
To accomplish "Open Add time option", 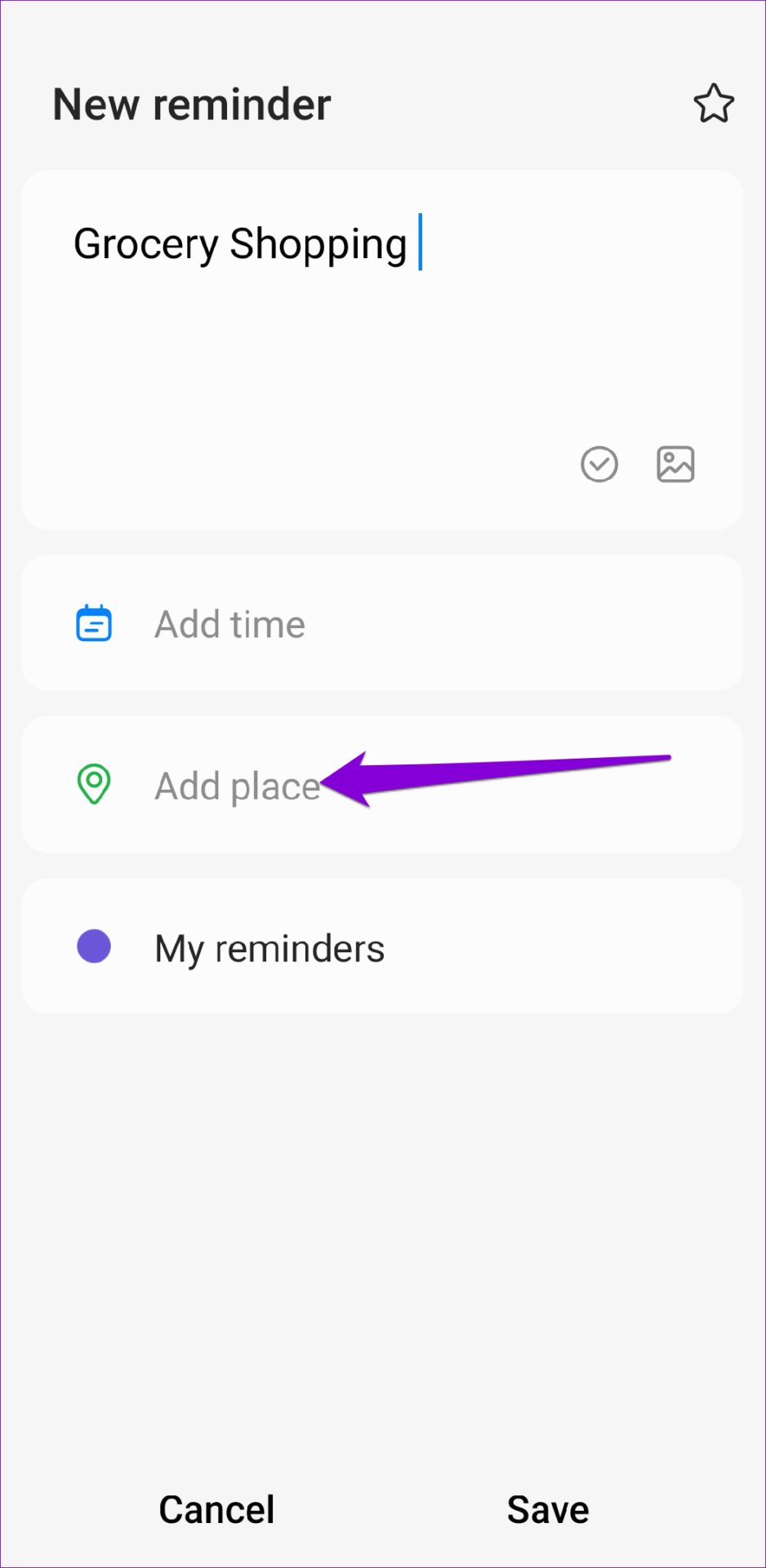I will tap(382, 623).
